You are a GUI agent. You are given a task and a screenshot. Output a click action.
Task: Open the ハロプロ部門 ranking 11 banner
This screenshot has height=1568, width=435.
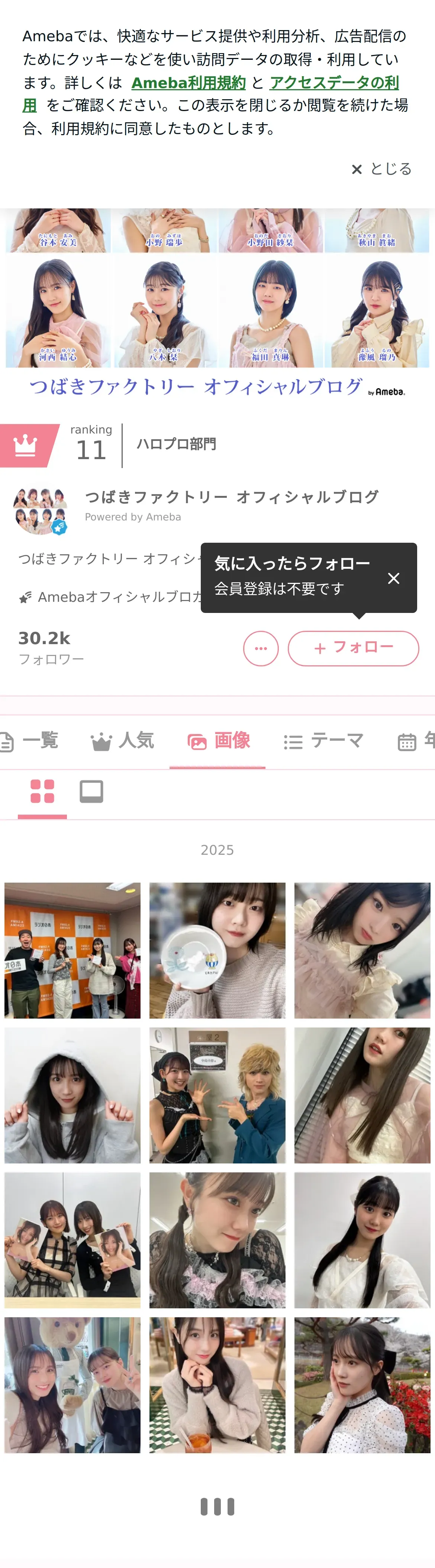110,445
